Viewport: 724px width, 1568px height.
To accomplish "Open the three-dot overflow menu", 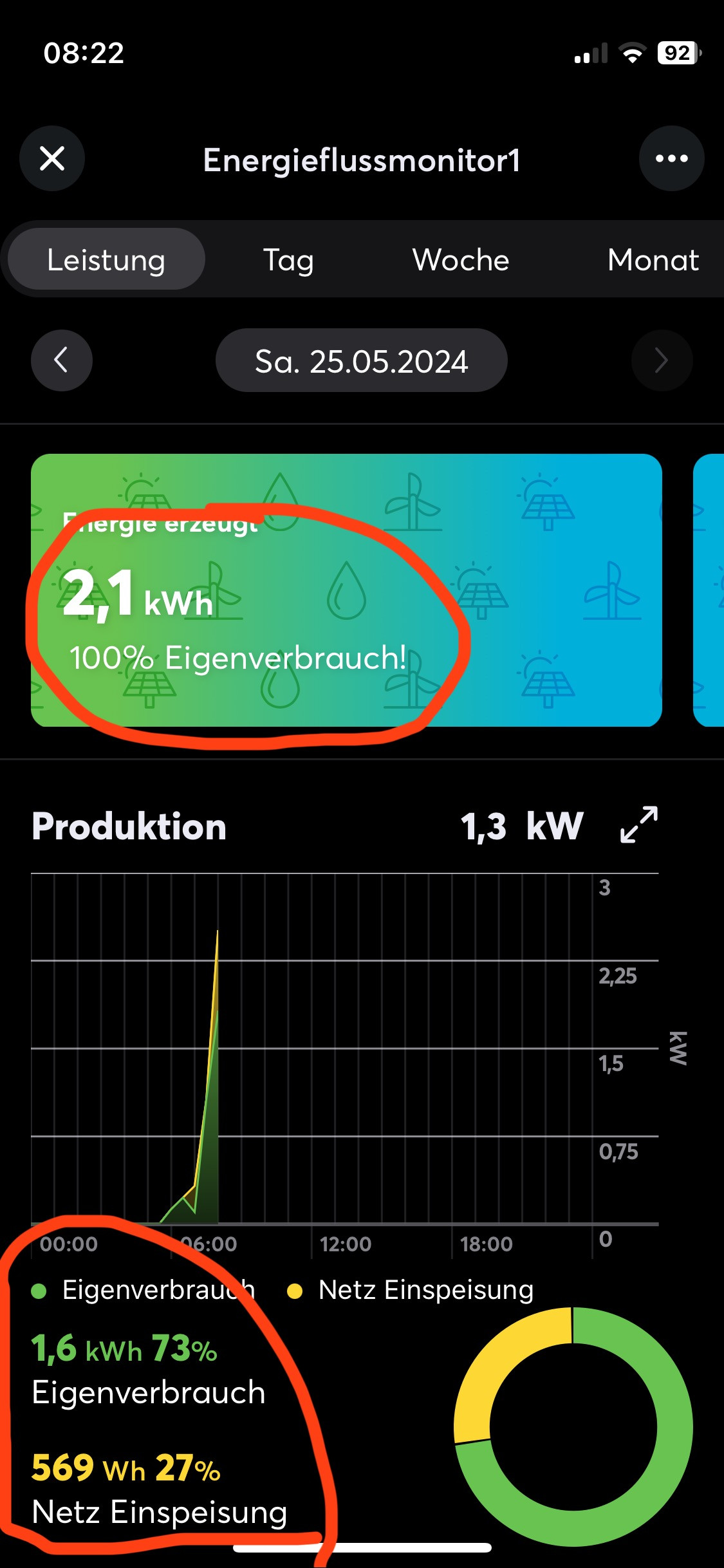I will pyautogui.click(x=671, y=158).
